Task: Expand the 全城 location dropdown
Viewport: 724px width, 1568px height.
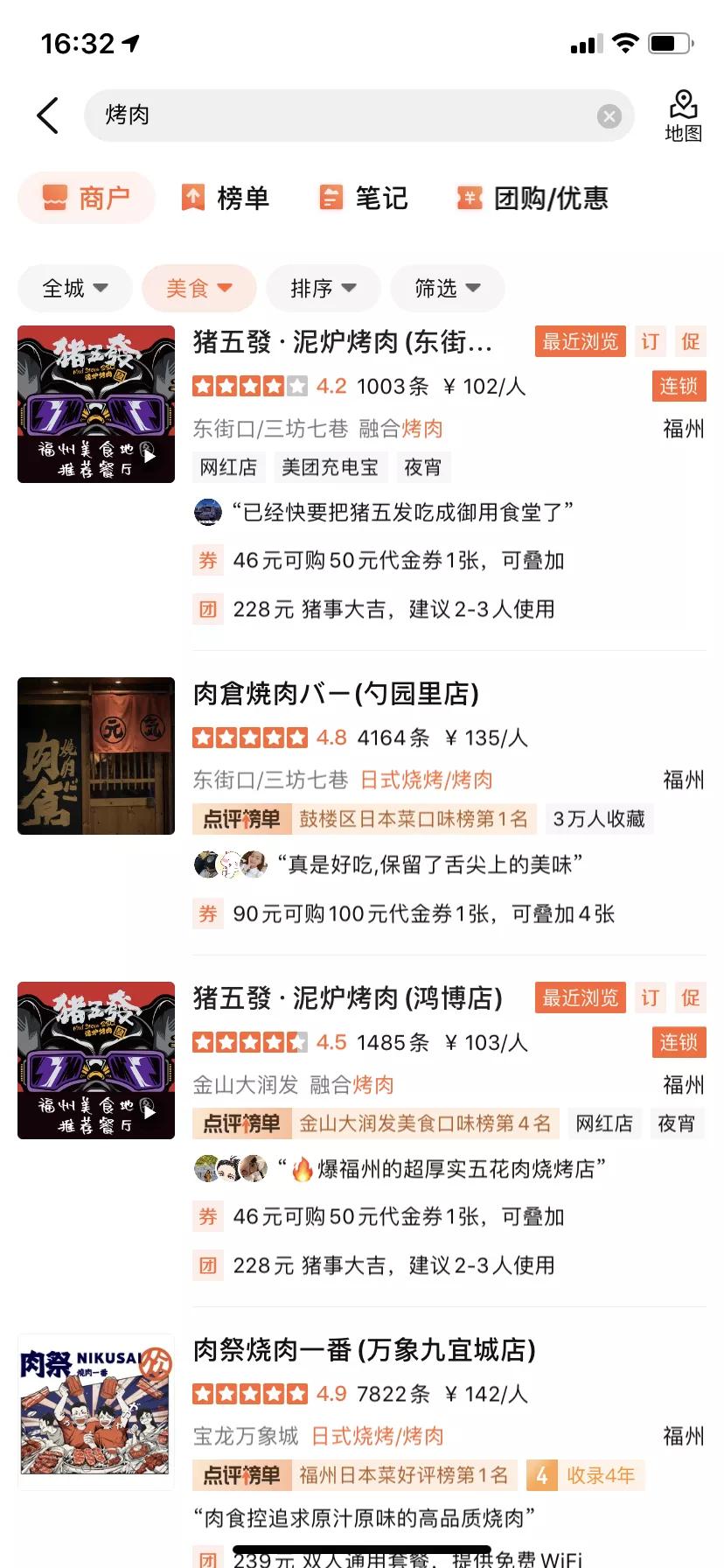Action: pyautogui.click(x=74, y=288)
